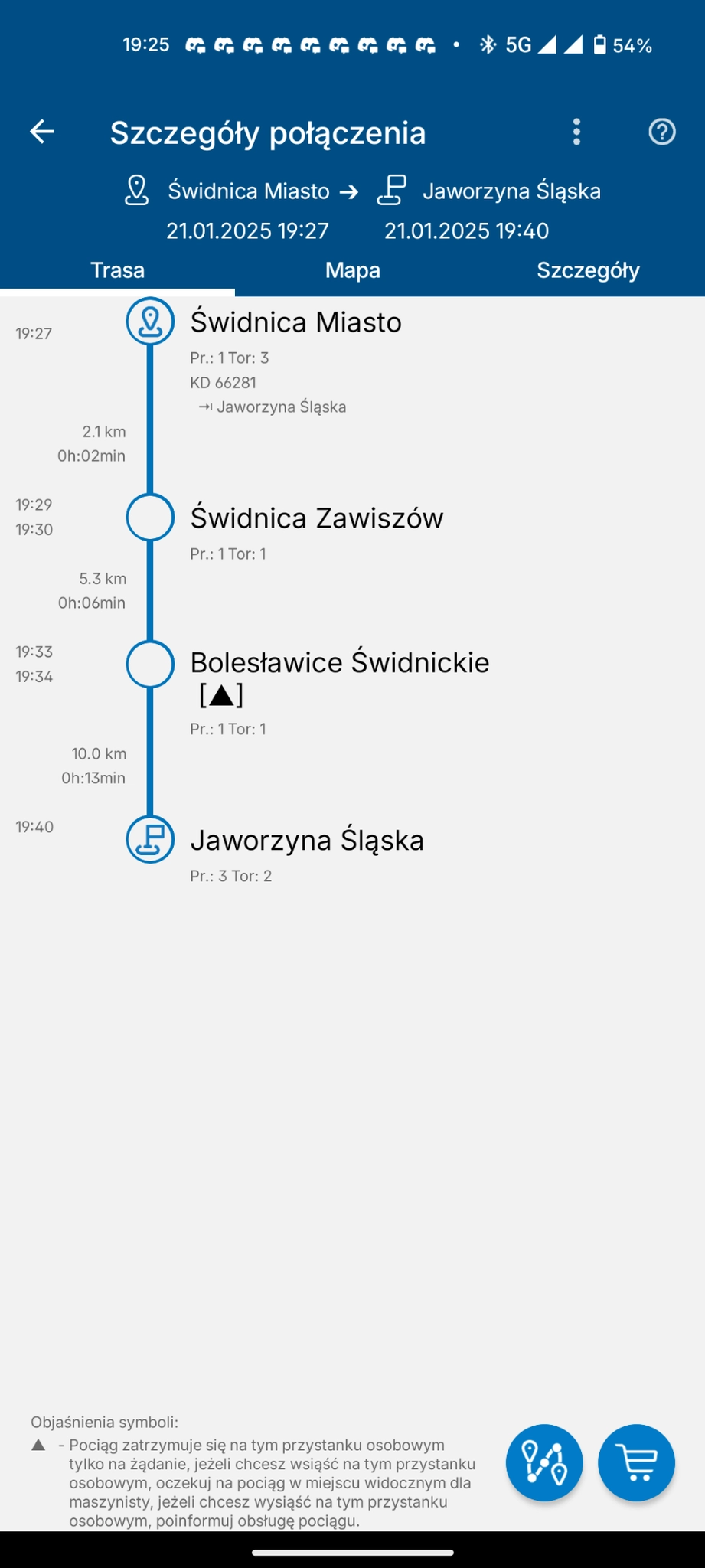The image size is (705, 1568).
Task: Select the Trasa tab
Action: coord(117,270)
